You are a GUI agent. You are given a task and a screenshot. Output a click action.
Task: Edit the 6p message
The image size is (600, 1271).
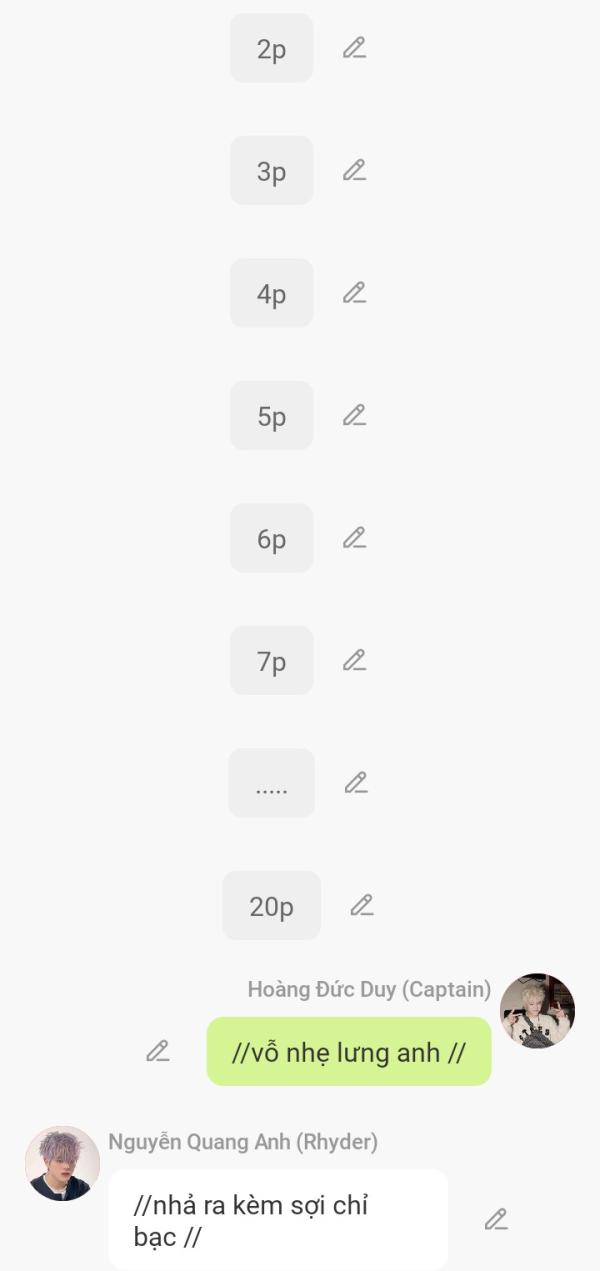[354, 538]
